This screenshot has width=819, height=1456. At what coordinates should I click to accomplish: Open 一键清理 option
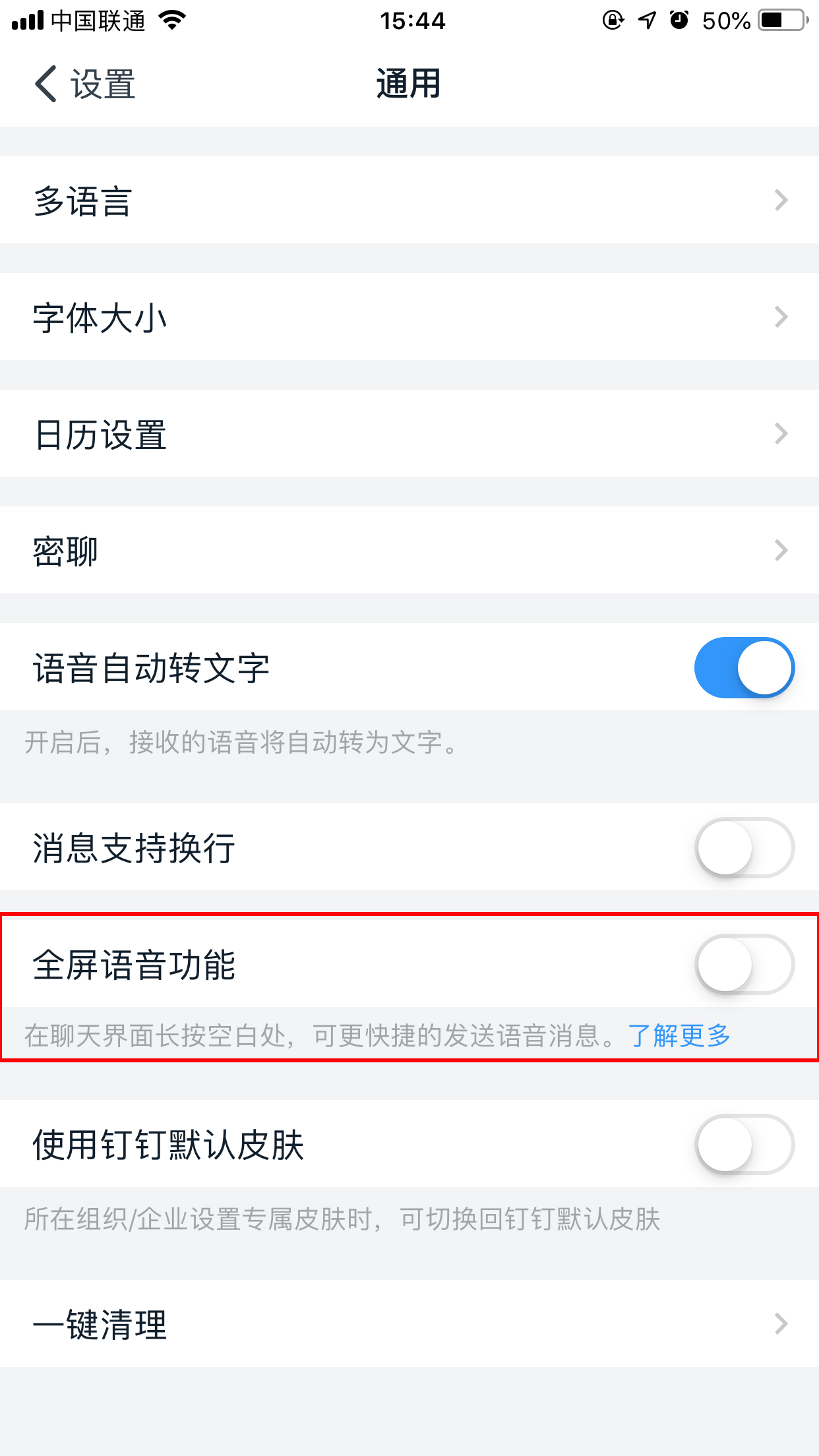pyautogui.click(x=409, y=1324)
